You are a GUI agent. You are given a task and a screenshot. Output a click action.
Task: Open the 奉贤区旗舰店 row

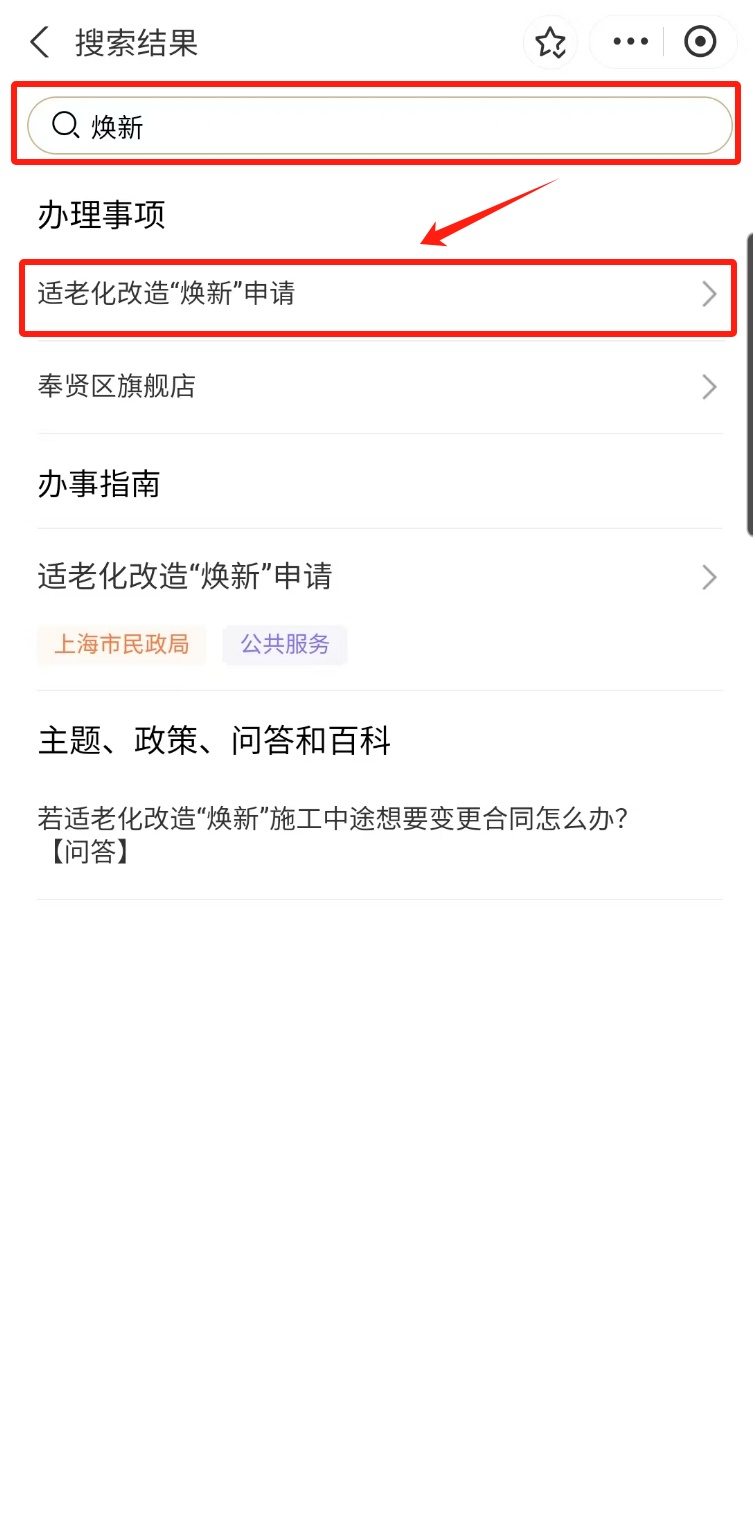pyautogui.click(x=378, y=387)
